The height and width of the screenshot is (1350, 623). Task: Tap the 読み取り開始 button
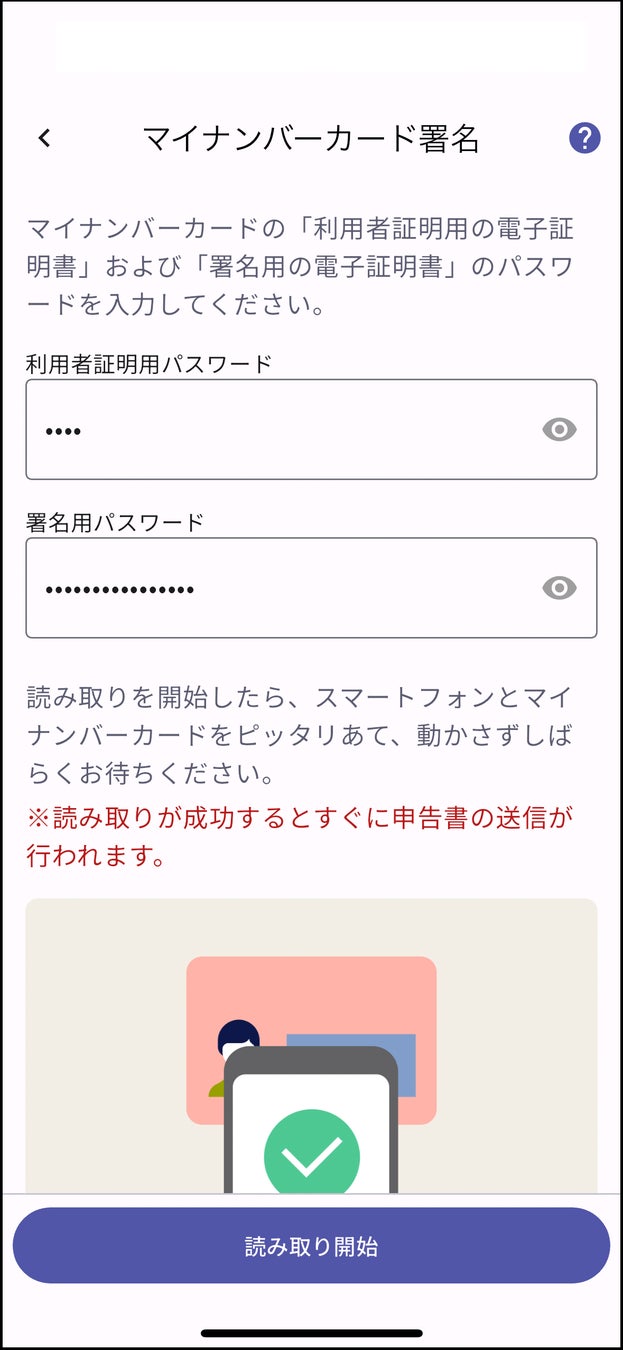pos(311,1246)
